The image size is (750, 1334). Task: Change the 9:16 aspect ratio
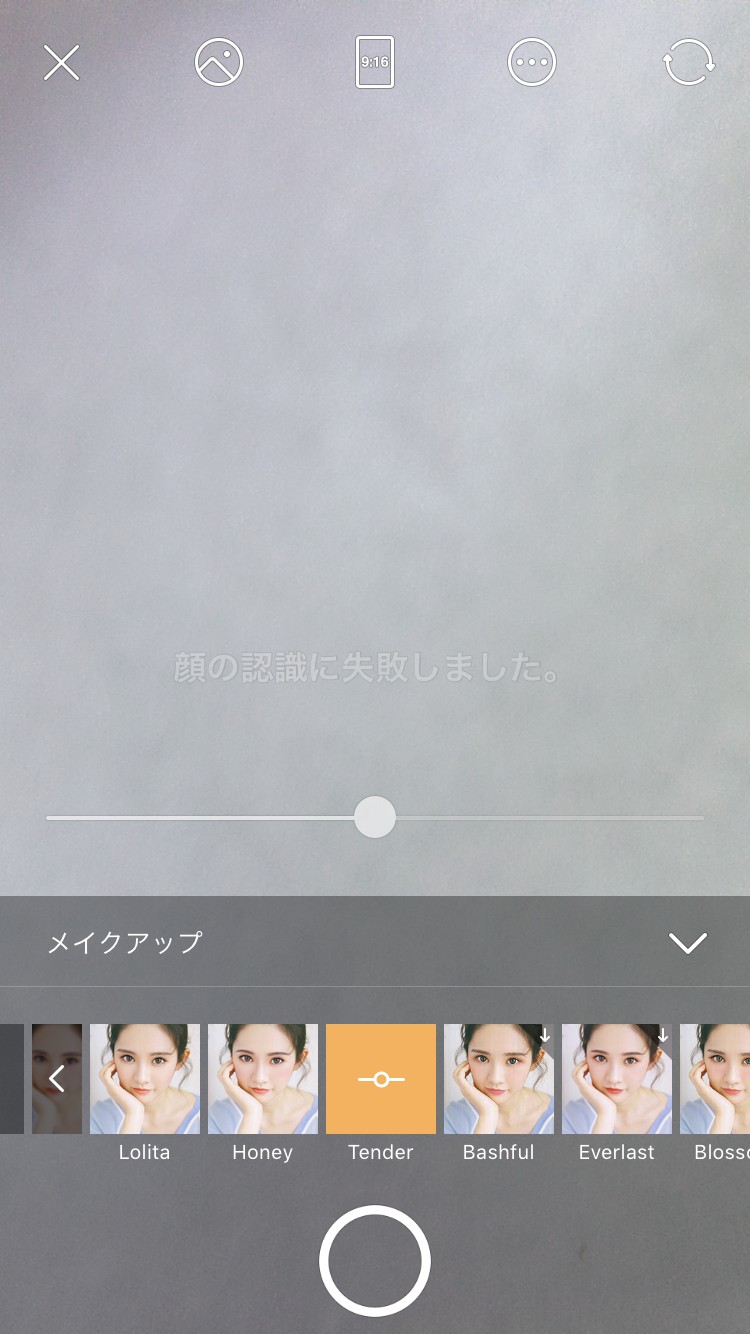(x=375, y=63)
